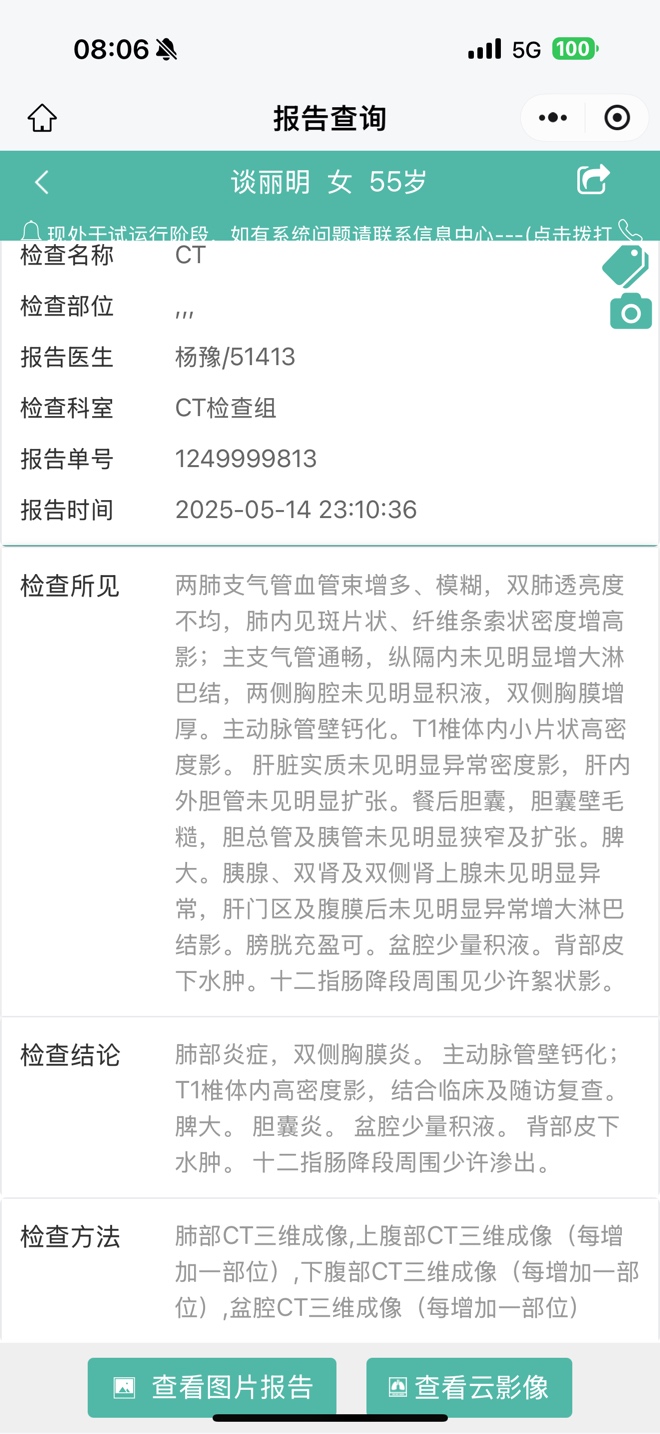Tap the notice banner to call 信息中心
Screen dimensions: 660x1434
[330, 233]
